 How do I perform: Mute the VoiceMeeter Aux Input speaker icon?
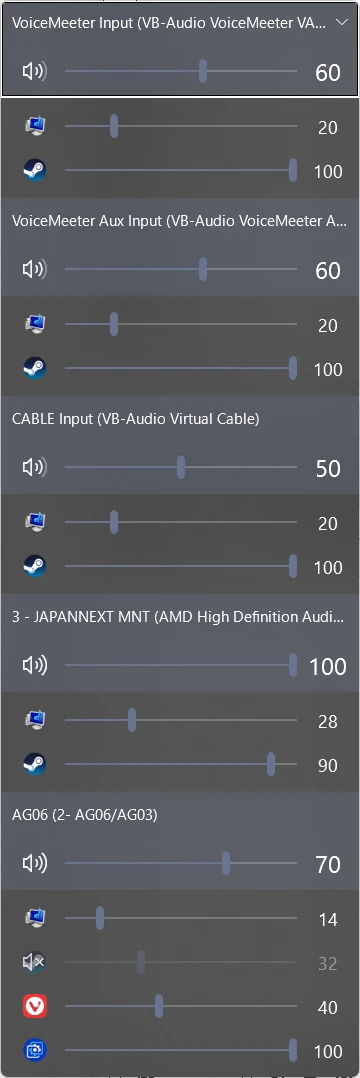point(34,270)
